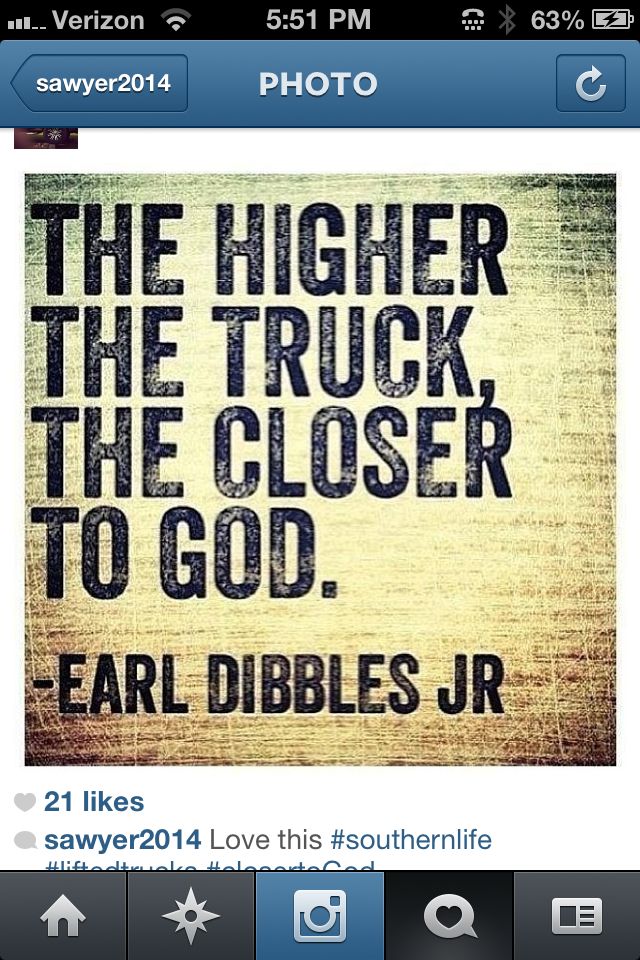The height and width of the screenshot is (960, 640).
Task: Refresh the photo page
Action: pyautogui.click(x=590, y=84)
